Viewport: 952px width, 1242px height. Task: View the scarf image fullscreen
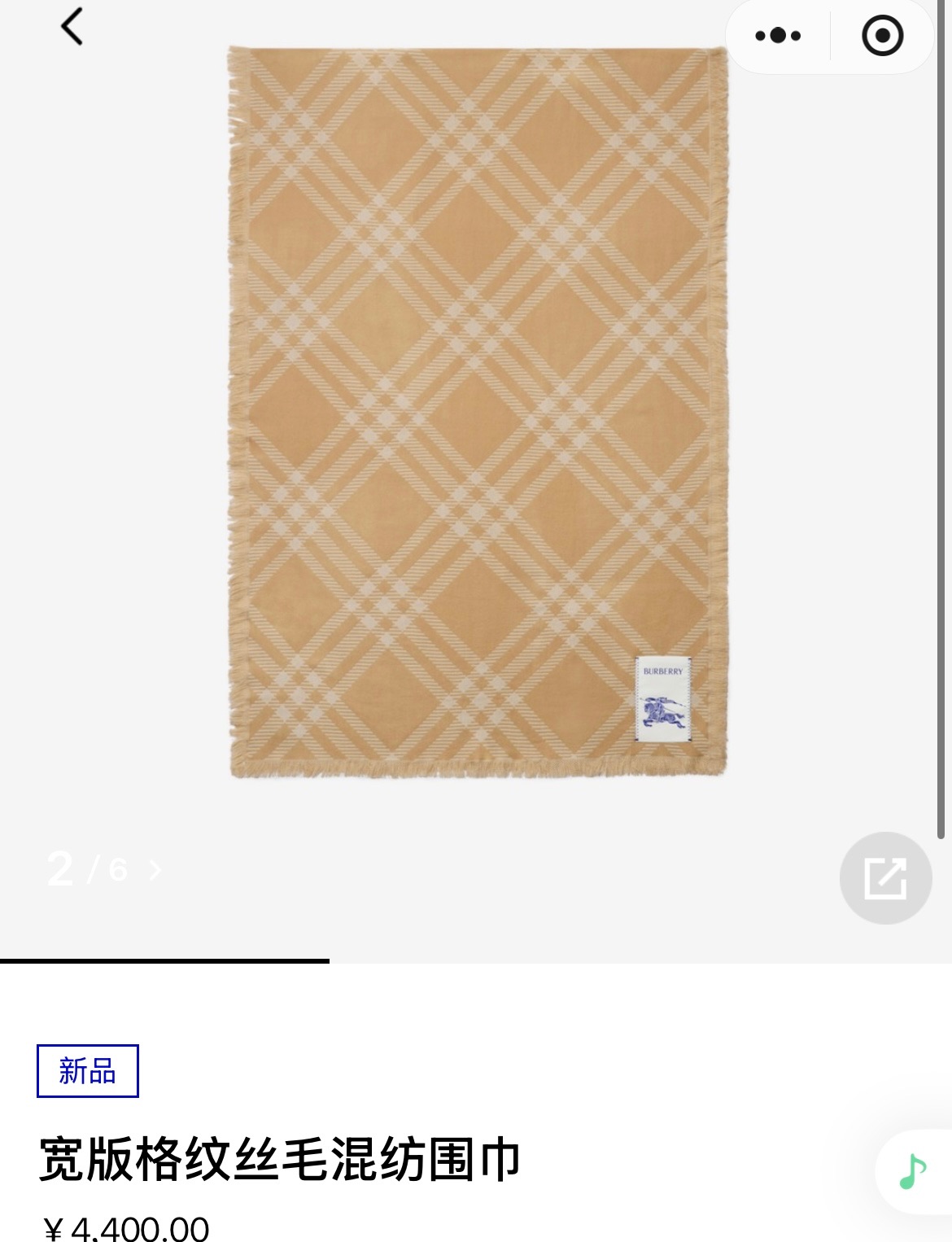477,412
